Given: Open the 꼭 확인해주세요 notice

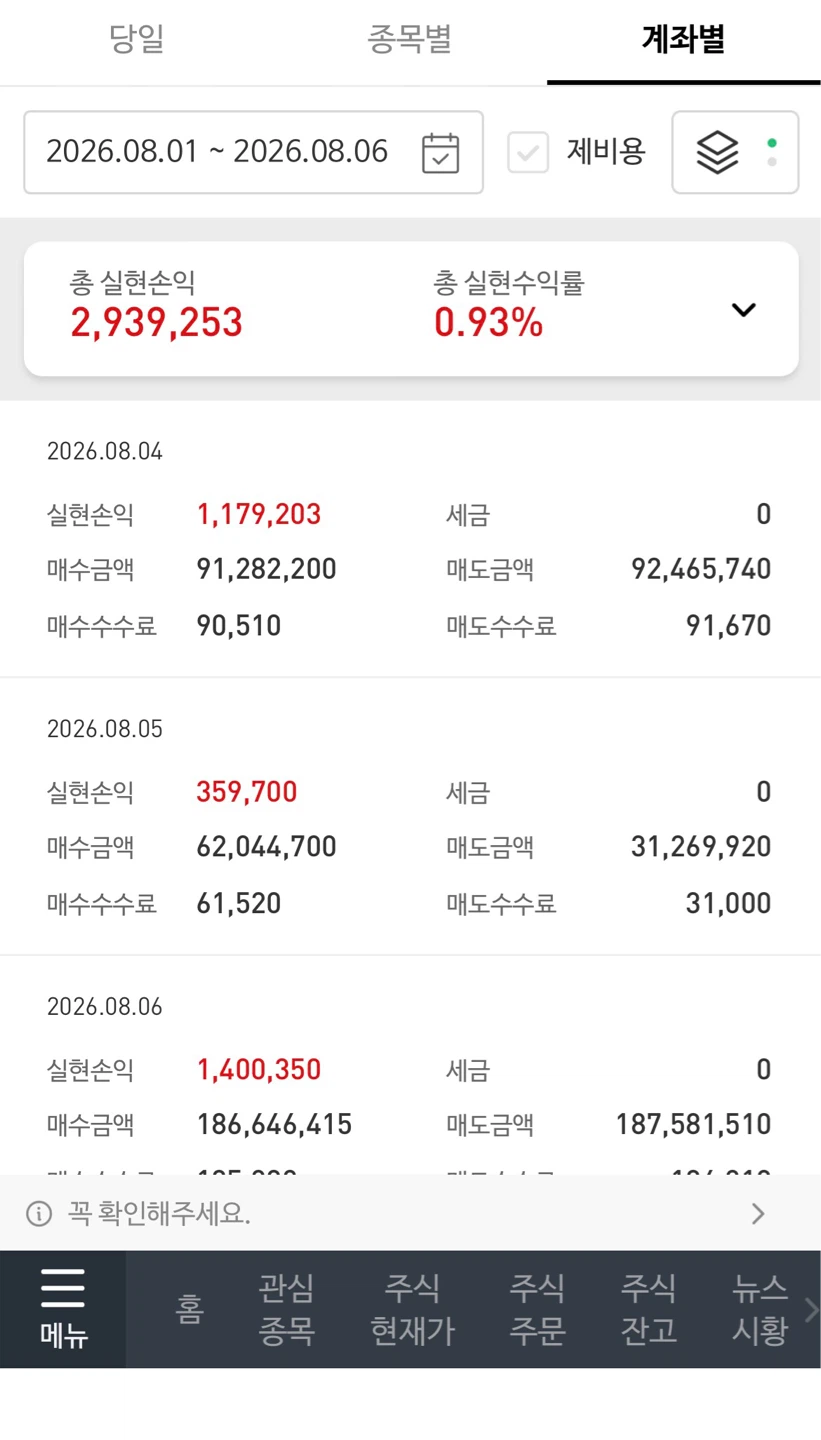Looking at the screenshot, I should pyautogui.click(x=410, y=1214).
